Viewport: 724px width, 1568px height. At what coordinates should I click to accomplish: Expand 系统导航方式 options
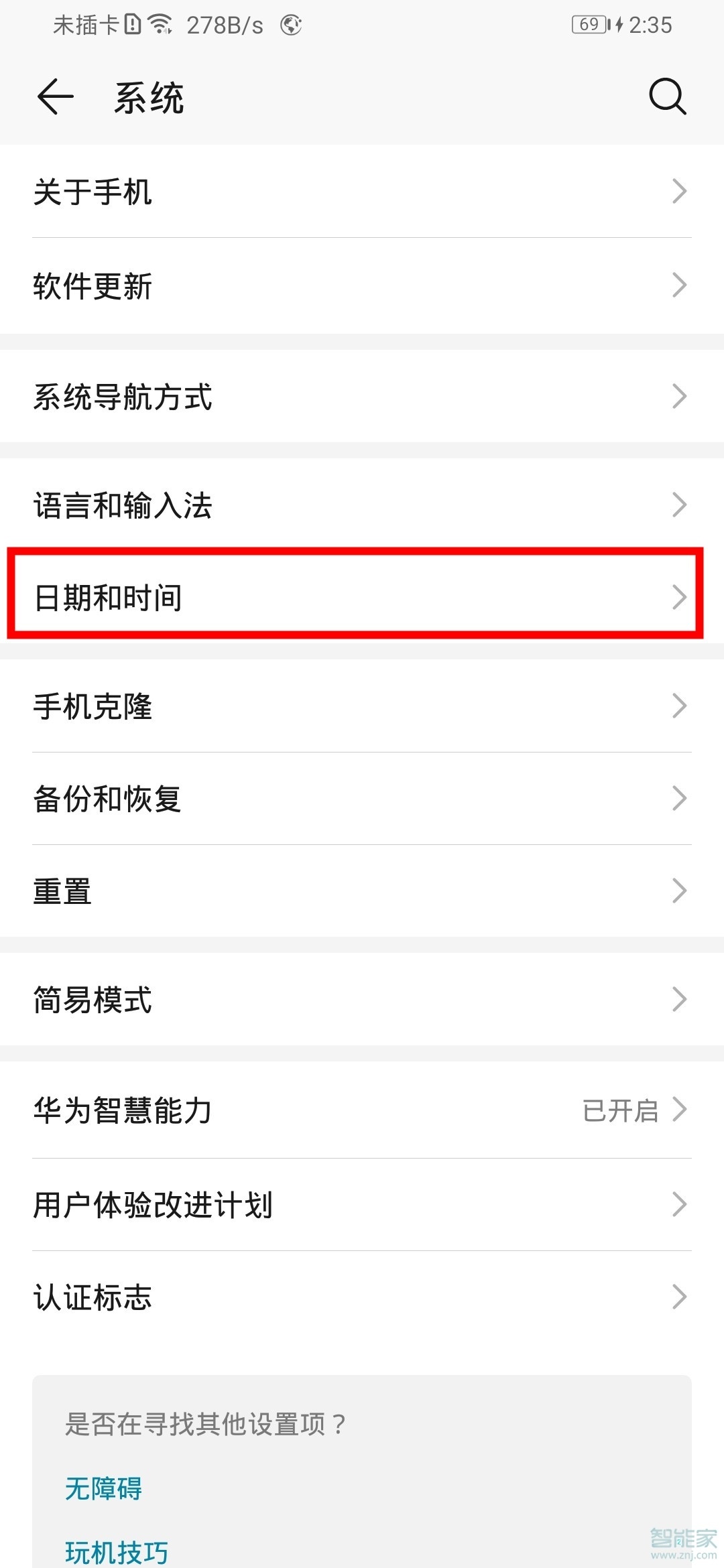tap(362, 397)
